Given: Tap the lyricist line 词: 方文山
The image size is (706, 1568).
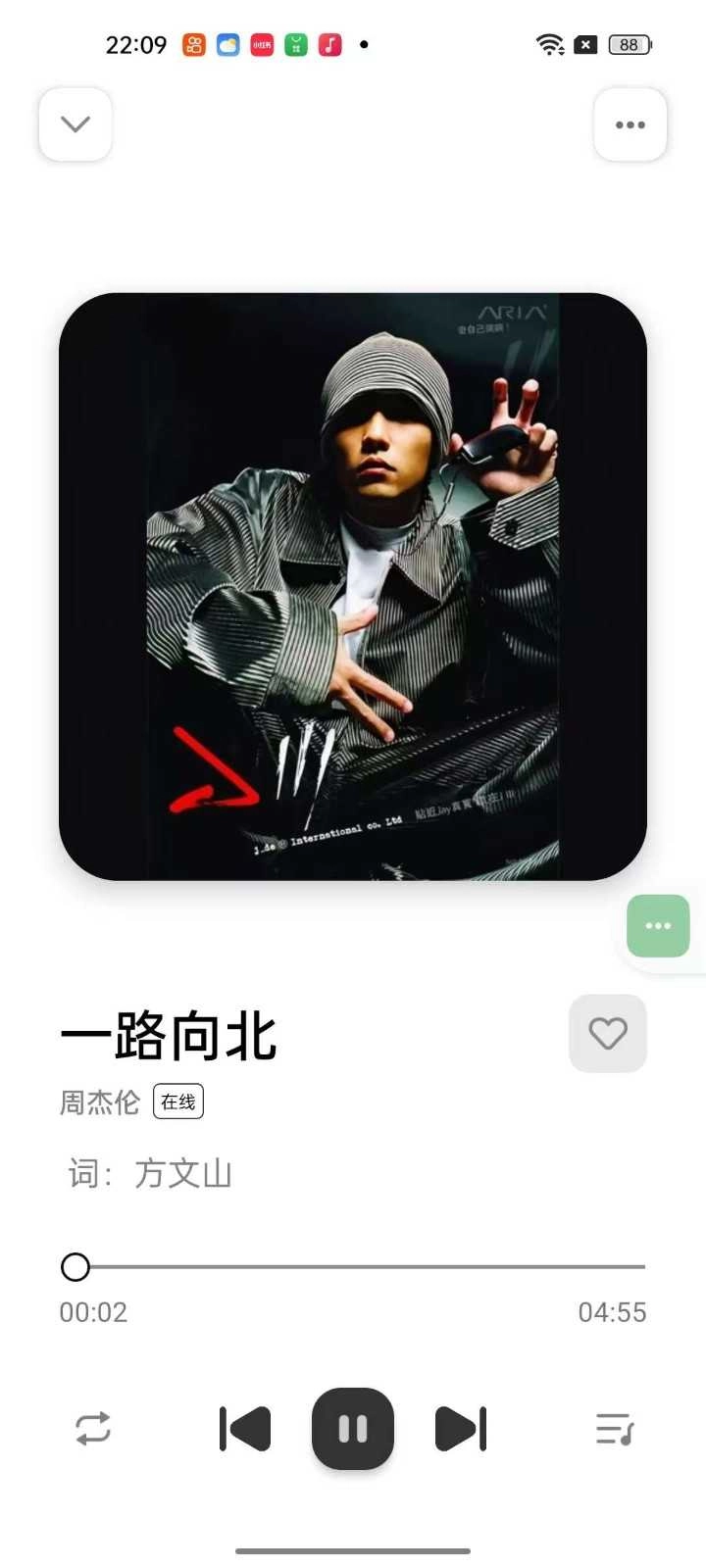Looking at the screenshot, I should click(150, 1173).
